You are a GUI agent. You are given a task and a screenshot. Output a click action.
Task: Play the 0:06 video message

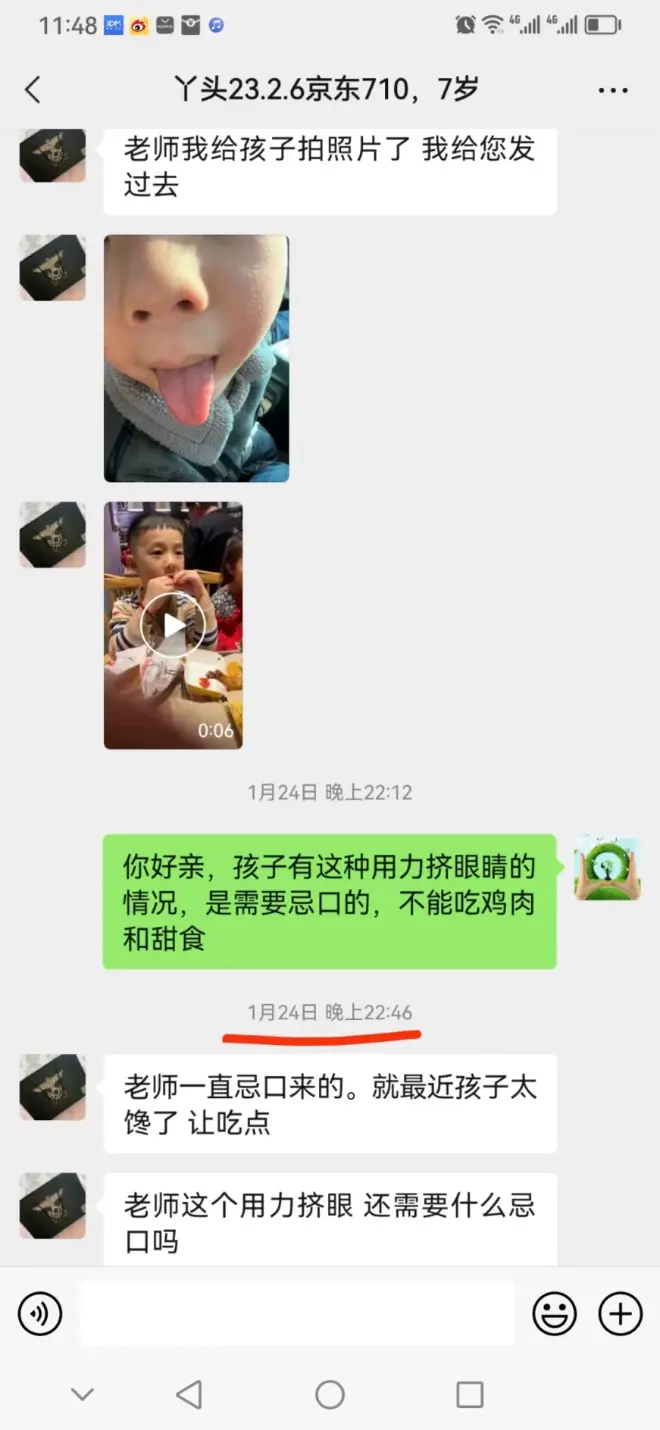pos(173,626)
